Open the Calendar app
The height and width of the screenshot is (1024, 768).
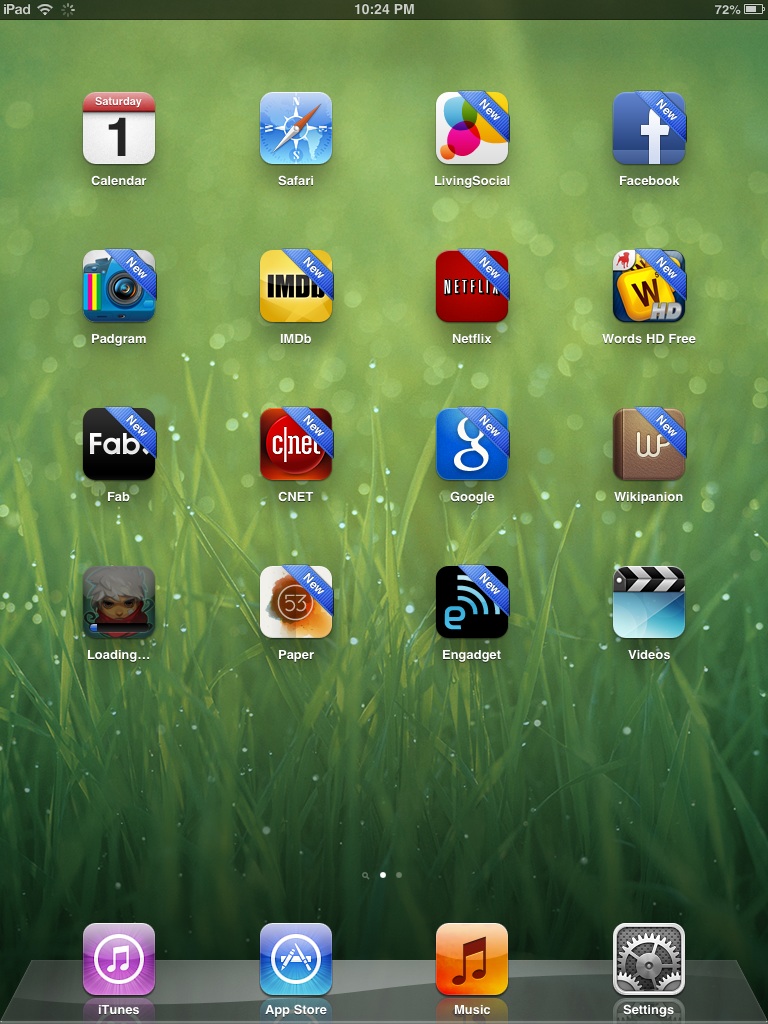pyautogui.click(x=119, y=128)
